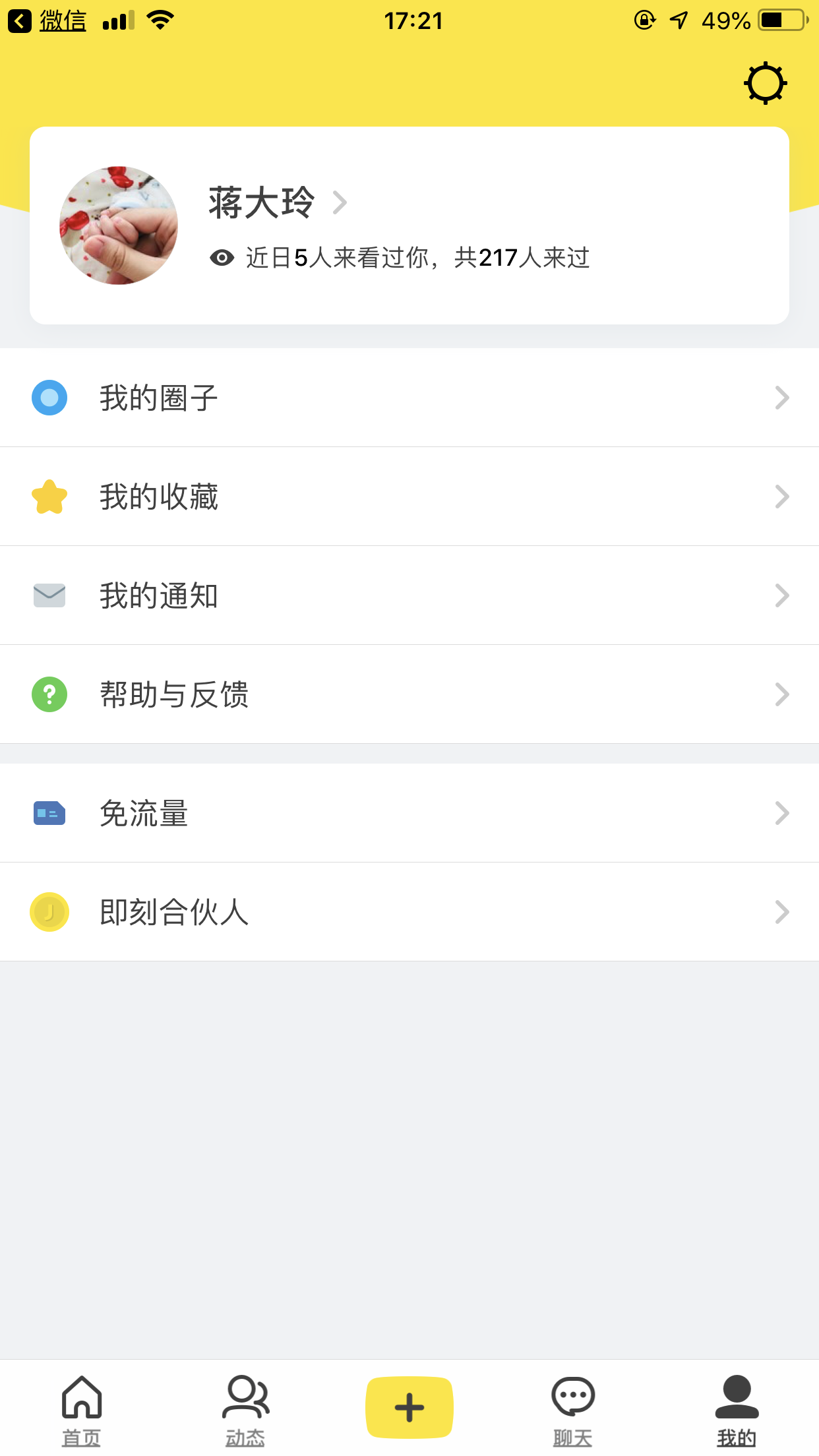Screen dimensions: 819x1456
Task: View who visited you recently
Action: click(x=399, y=258)
